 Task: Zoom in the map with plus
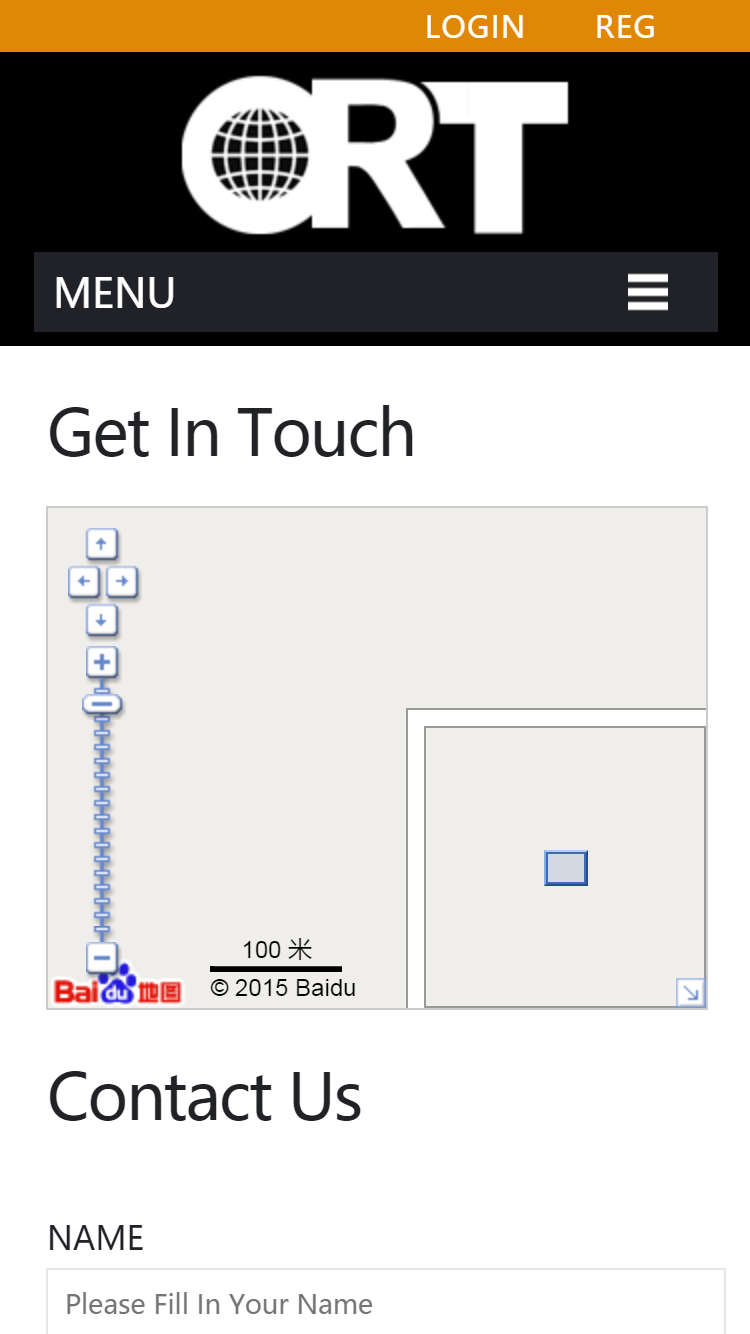click(x=102, y=662)
